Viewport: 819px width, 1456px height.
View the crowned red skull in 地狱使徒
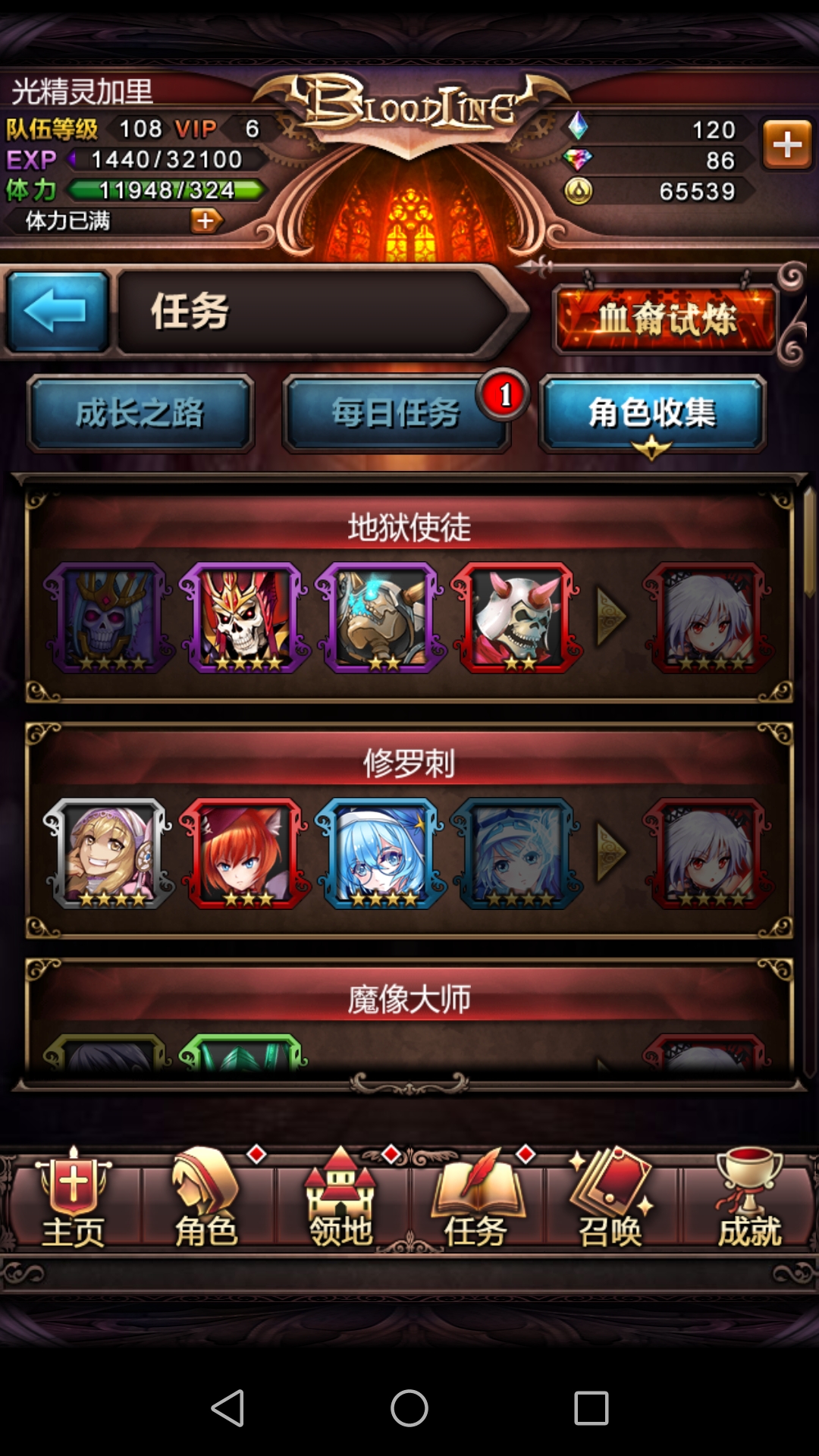pos(244,618)
